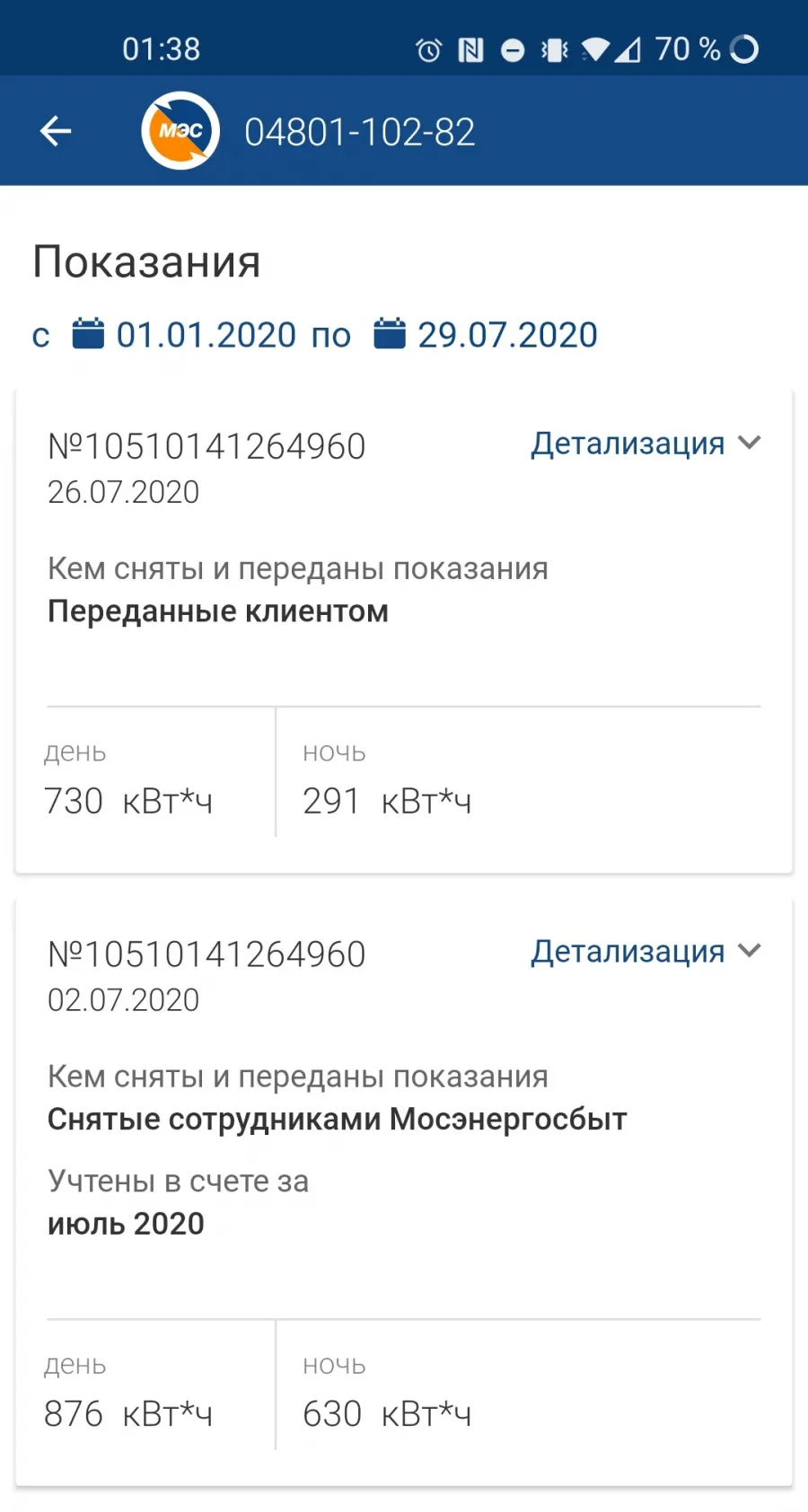This screenshot has width=808, height=1512.
Task: Expand Детализация for 26.07.2020 reading
Action: click(646, 444)
